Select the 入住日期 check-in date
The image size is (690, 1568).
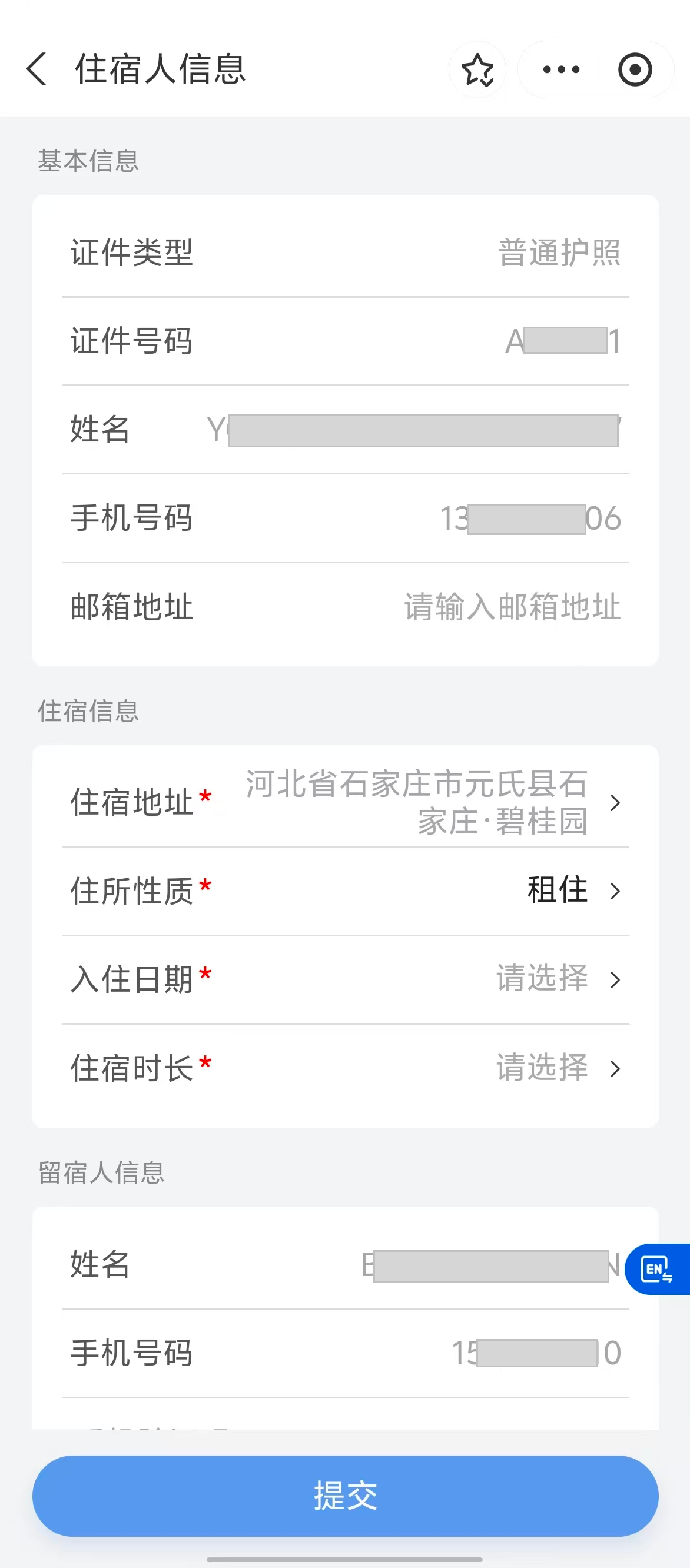pos(556,979)
